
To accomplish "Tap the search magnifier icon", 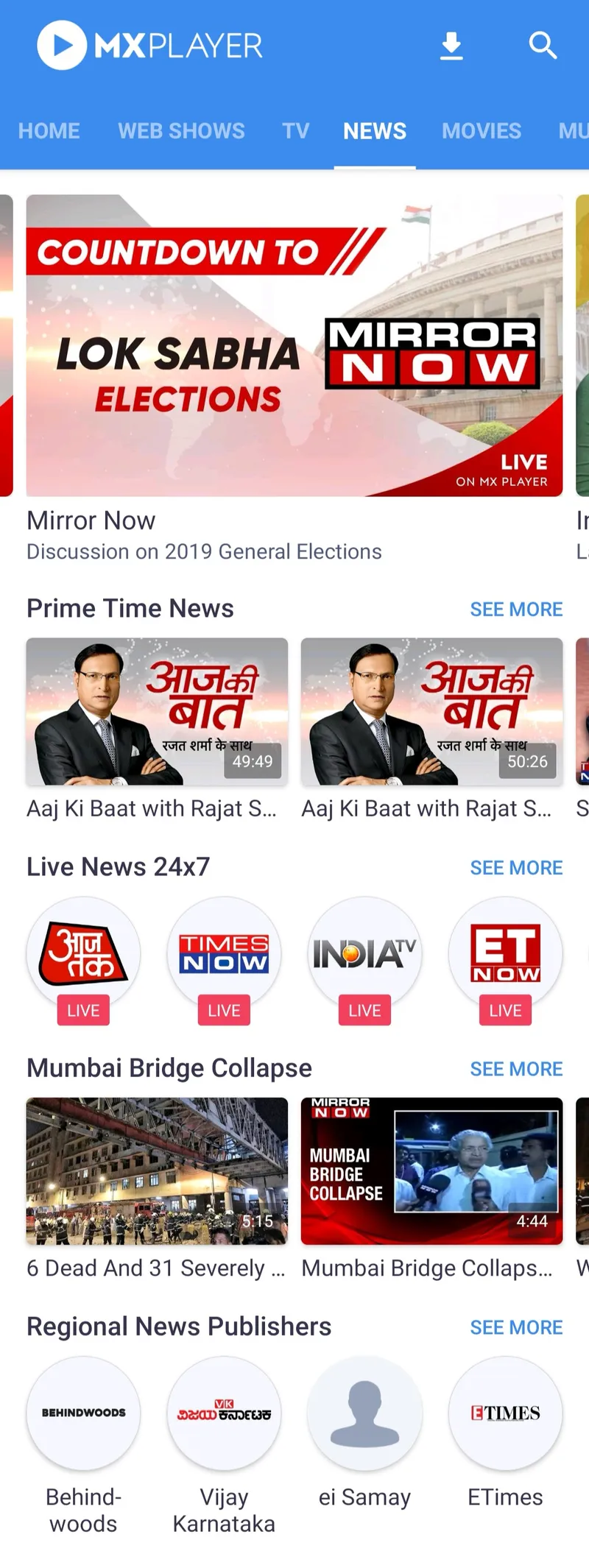I will (543, 46).
